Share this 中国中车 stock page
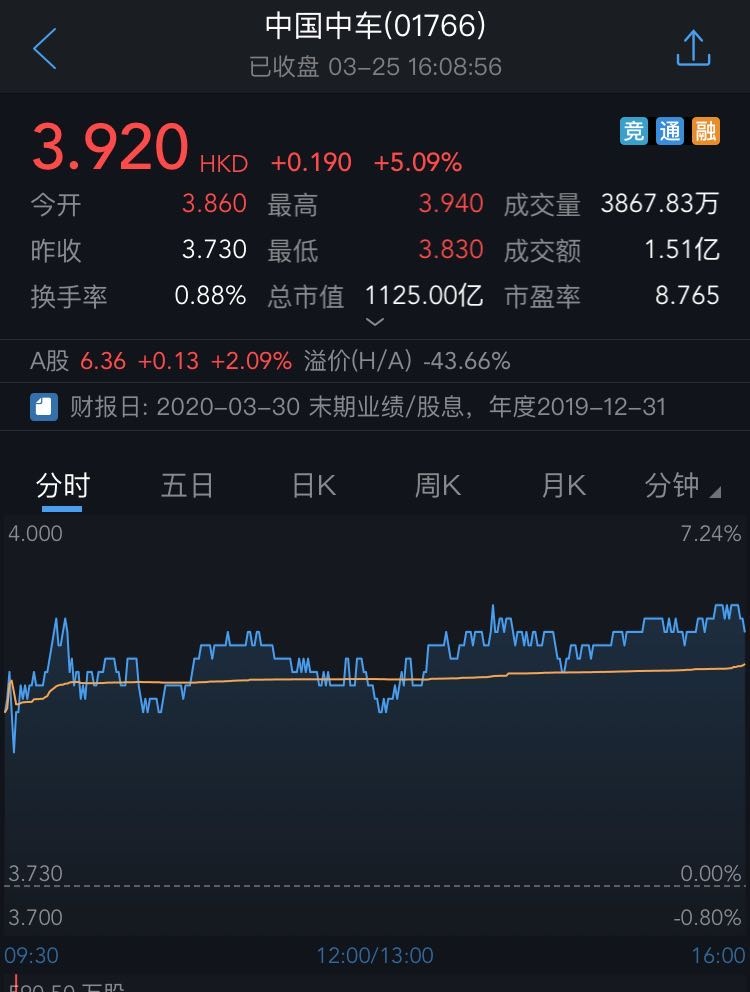Screen dimensions: 750x992 (693, 48)
